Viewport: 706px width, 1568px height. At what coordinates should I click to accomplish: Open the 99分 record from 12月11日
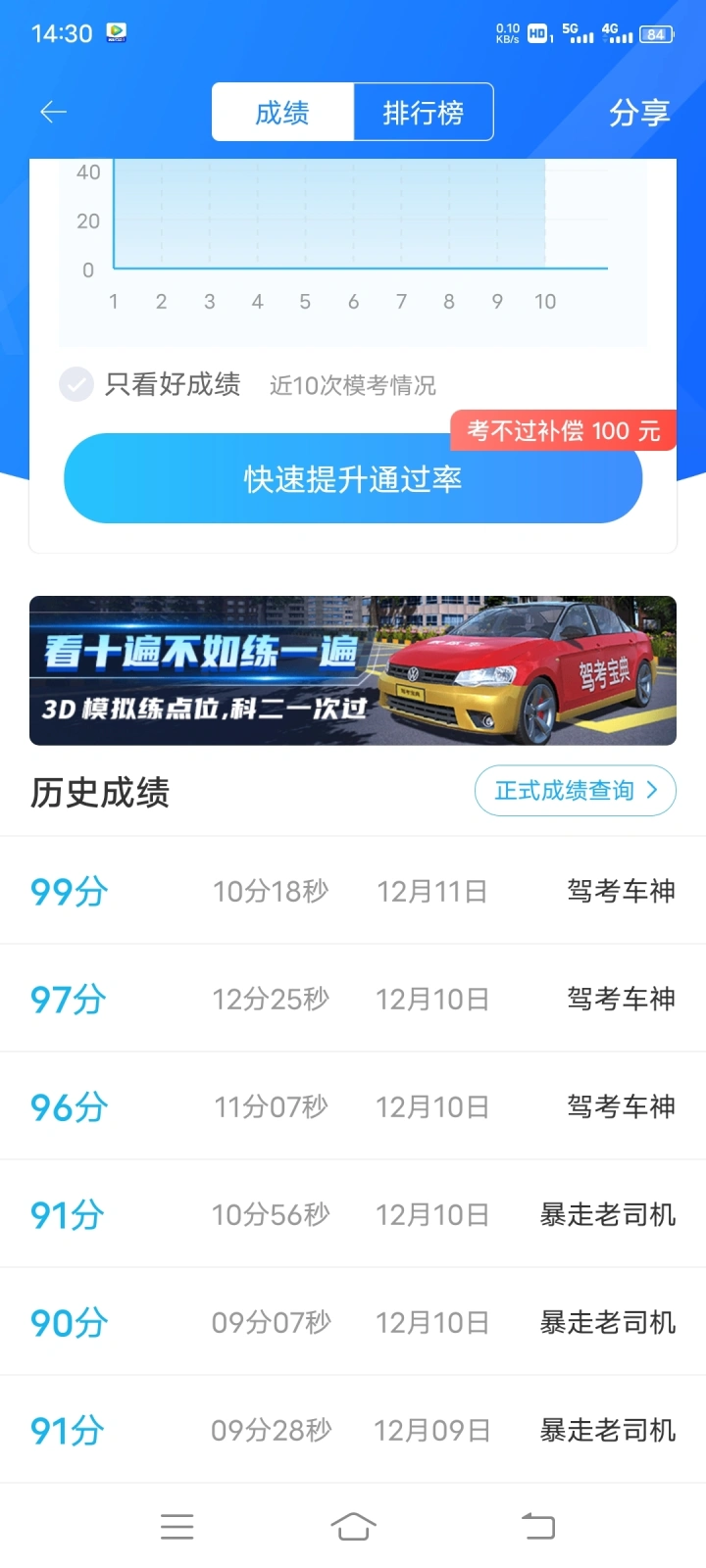353,891
